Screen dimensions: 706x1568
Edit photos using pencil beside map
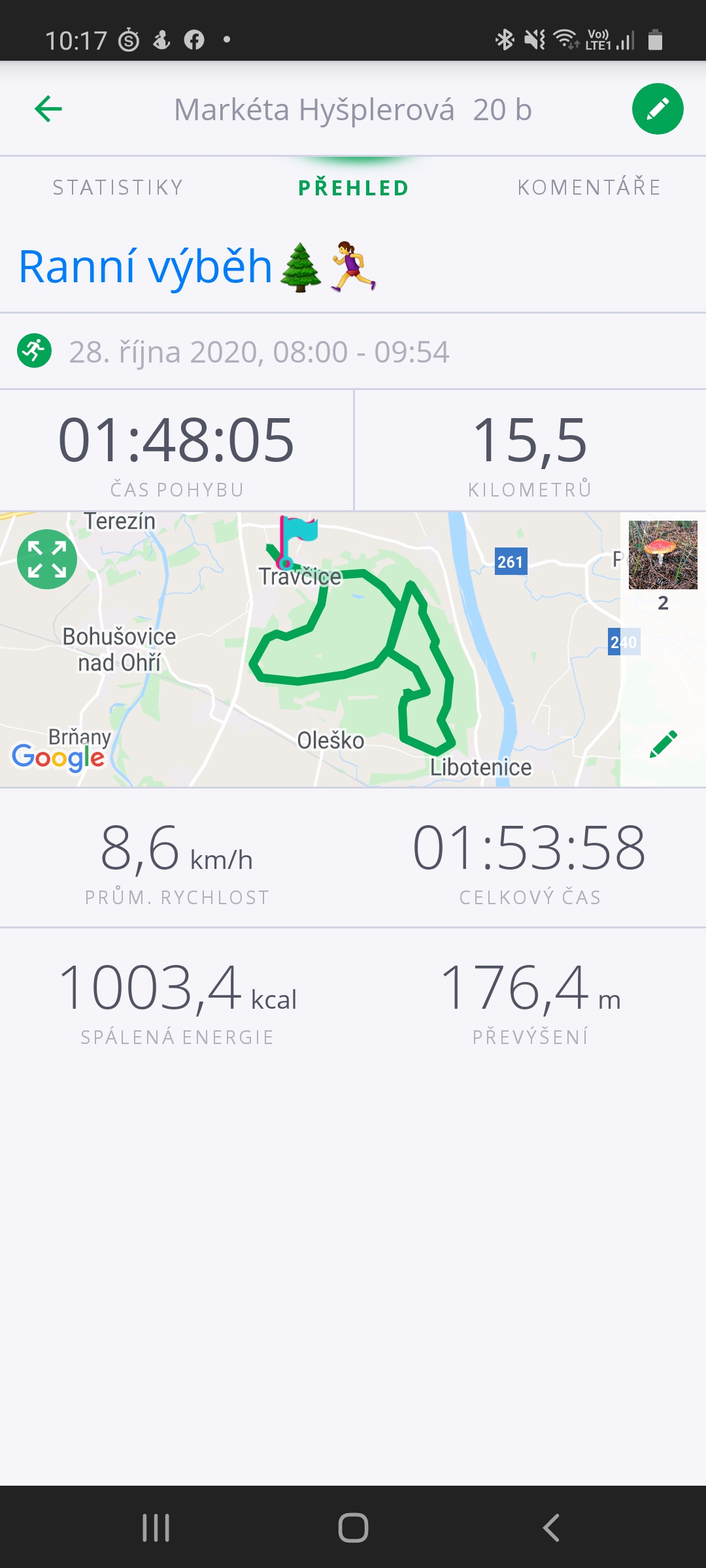click(663, 743)
